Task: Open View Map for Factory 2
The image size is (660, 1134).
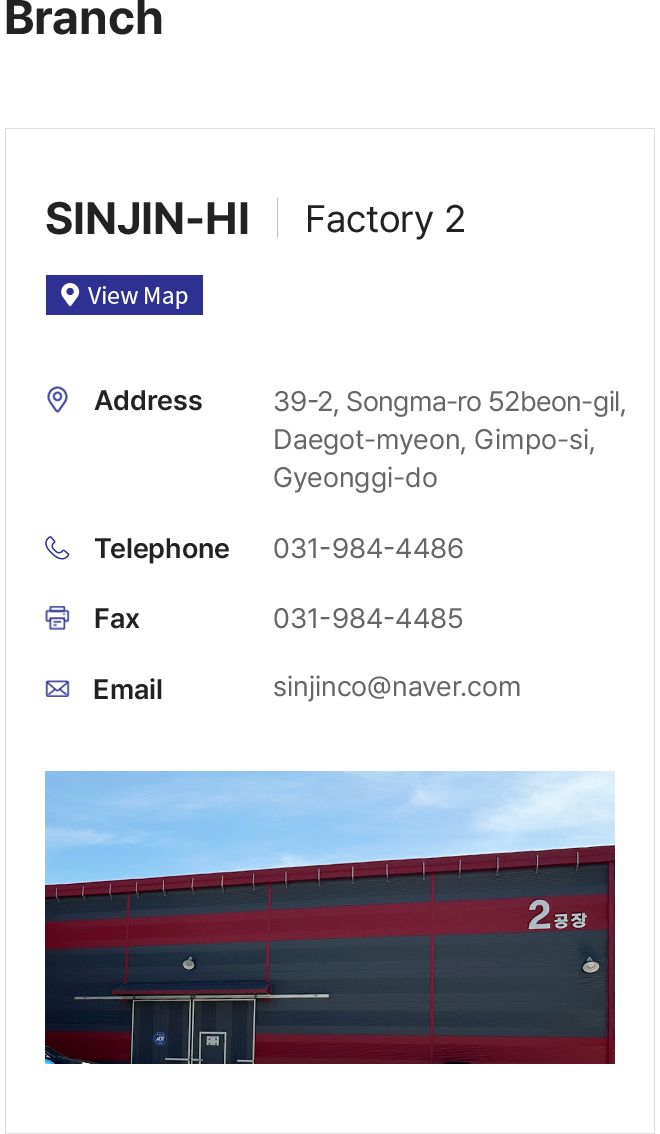Action: tap(124, 295)
